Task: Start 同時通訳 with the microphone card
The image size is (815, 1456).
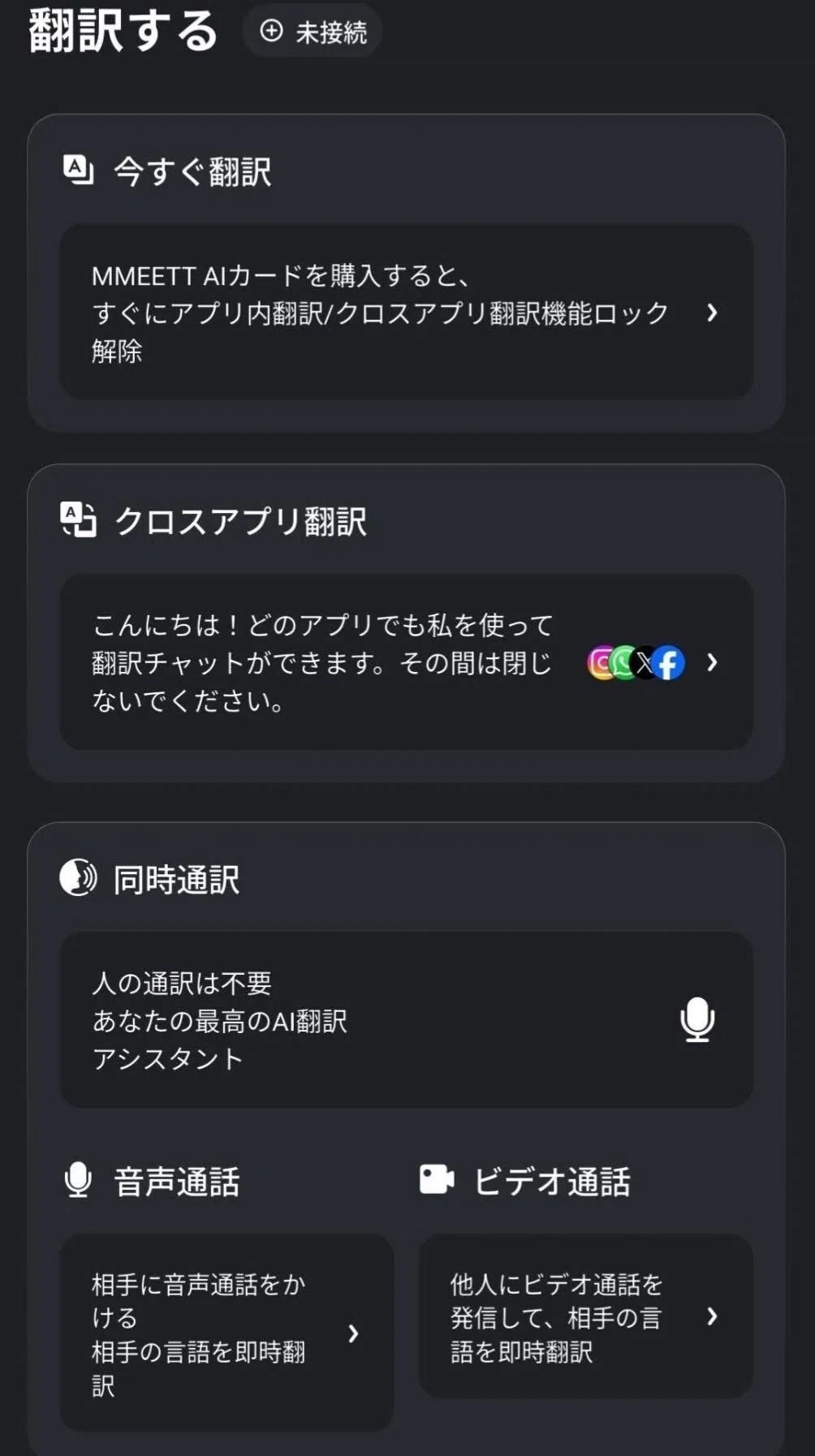Action: point(406,1020)
